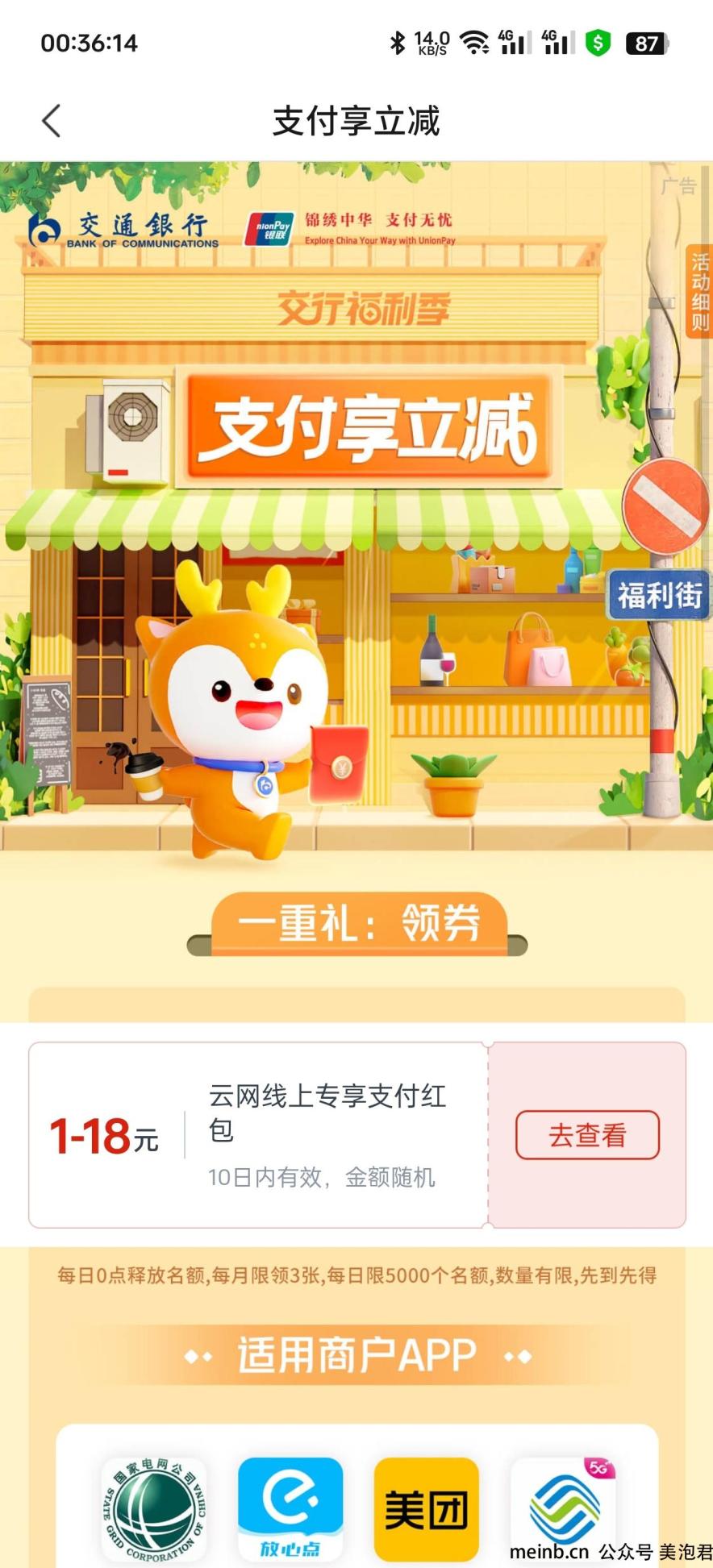Go back from 支付享立减 page
Screen dimensions: 713x1568
[52, 122]
